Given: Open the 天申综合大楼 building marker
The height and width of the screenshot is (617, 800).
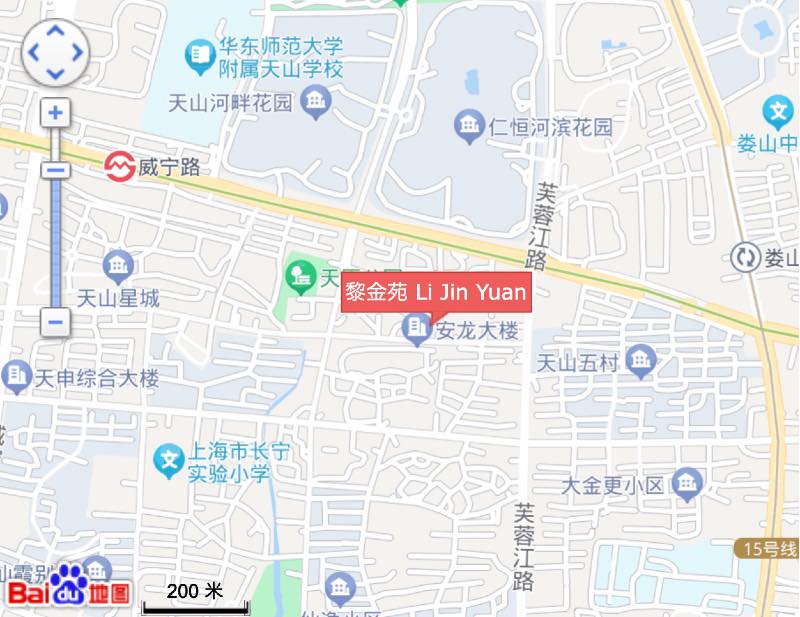Looking at the screenshot, I should click(16, 377).
